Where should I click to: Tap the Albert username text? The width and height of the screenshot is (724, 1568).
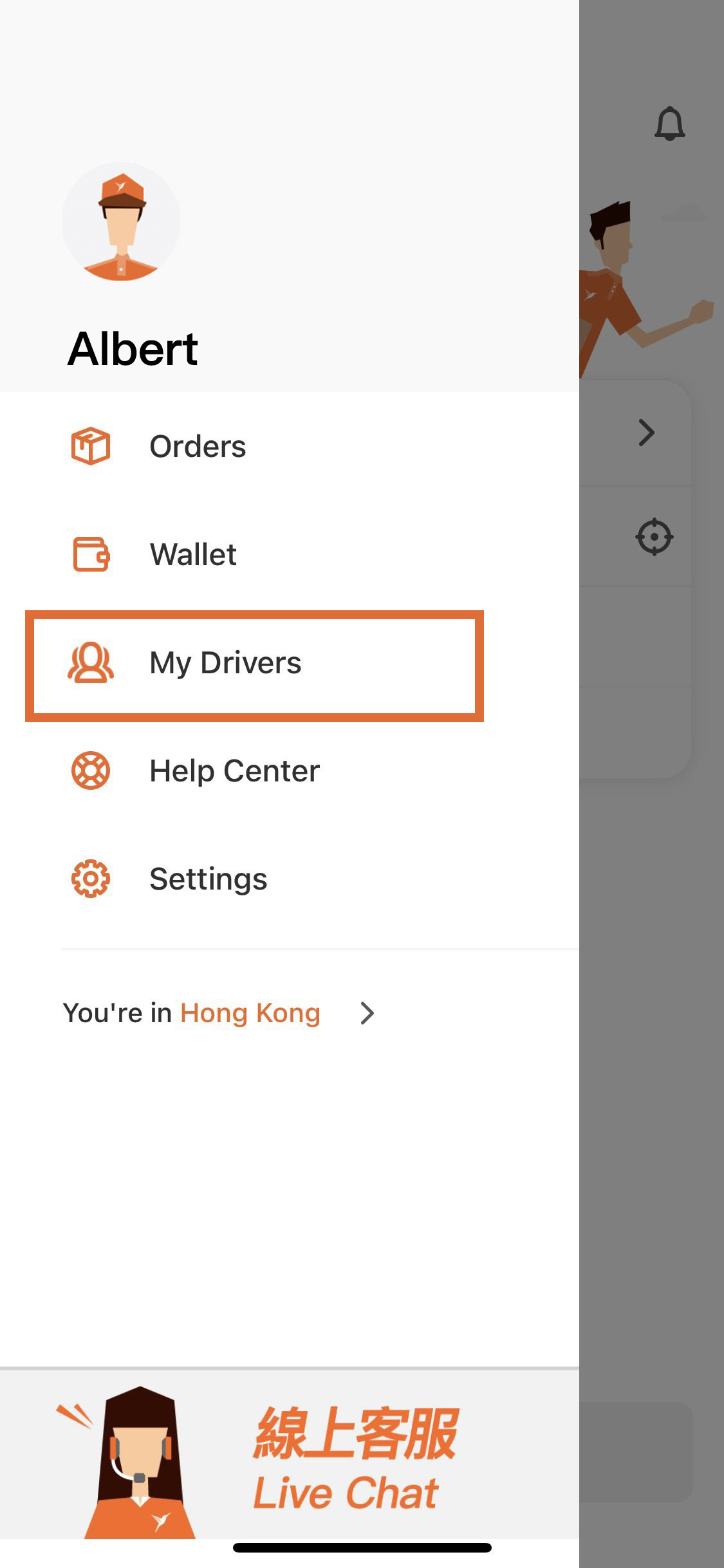pos(133,348)
